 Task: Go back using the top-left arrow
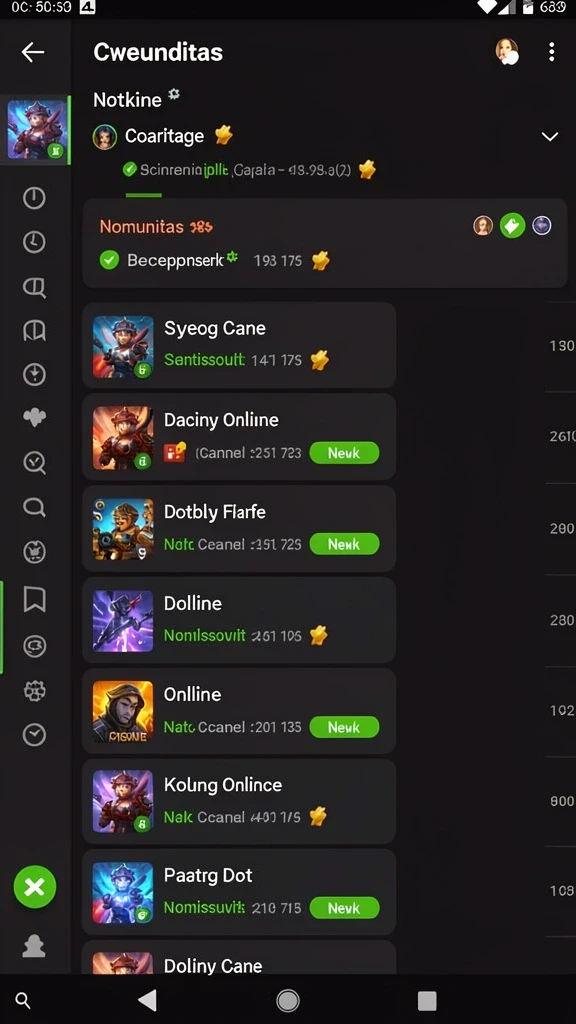click(x=33, y=52)
